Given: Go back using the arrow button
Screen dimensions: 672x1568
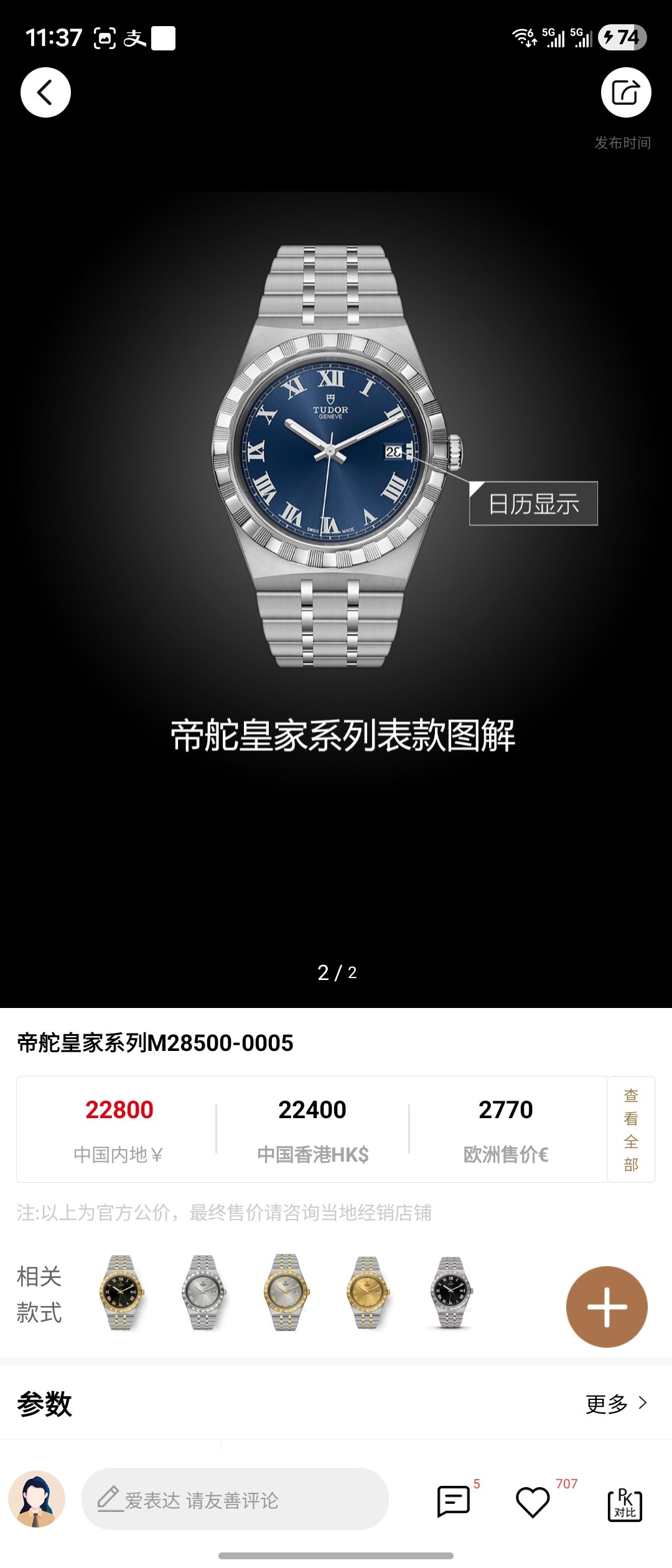Looking at the screenshot, I should (x=45, y=93).
